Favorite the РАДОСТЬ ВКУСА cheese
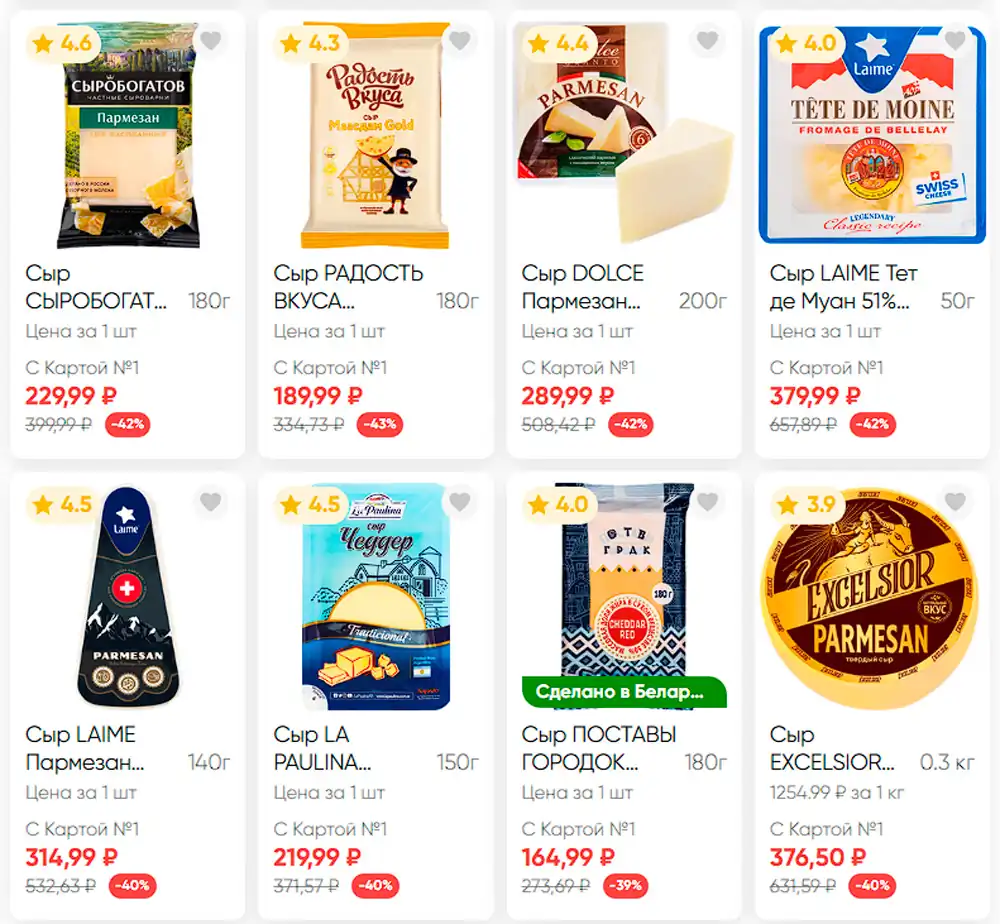 pos(459,41)
